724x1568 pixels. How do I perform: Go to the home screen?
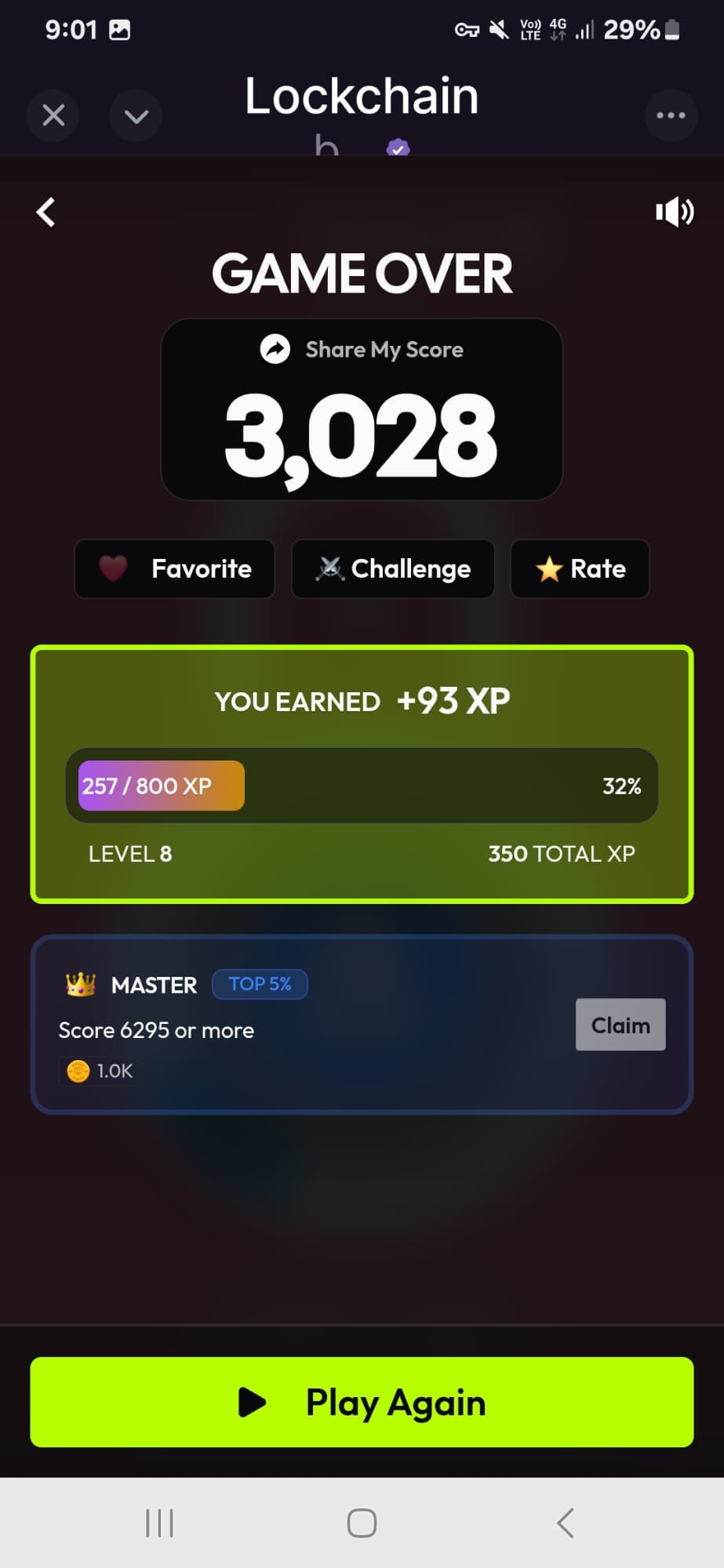[362, 1523]
